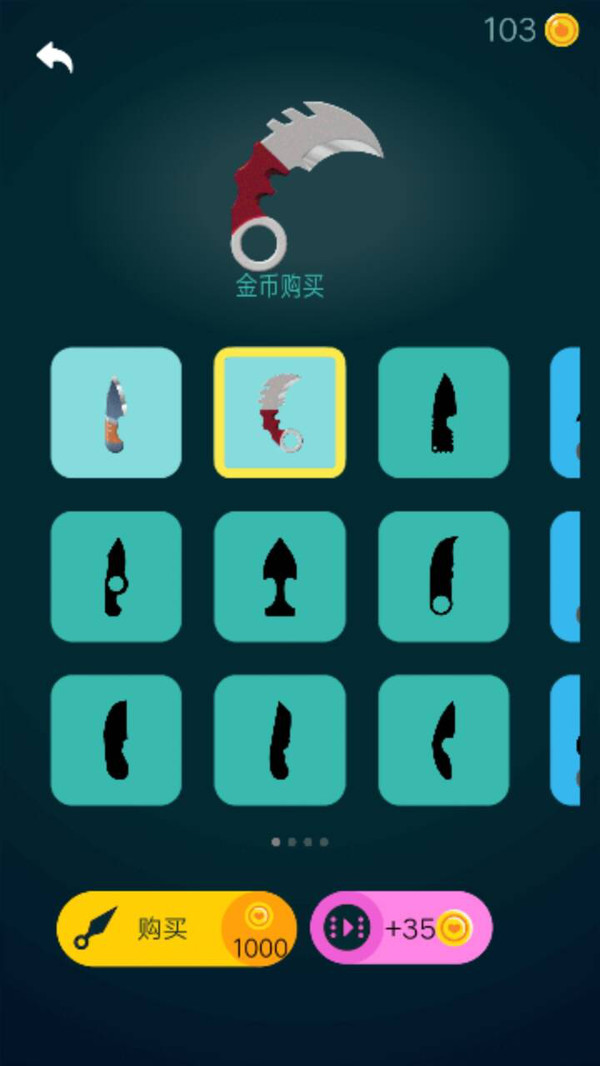
Task: Watch video ad for +35 coins
Action: [x=401, y=928]
